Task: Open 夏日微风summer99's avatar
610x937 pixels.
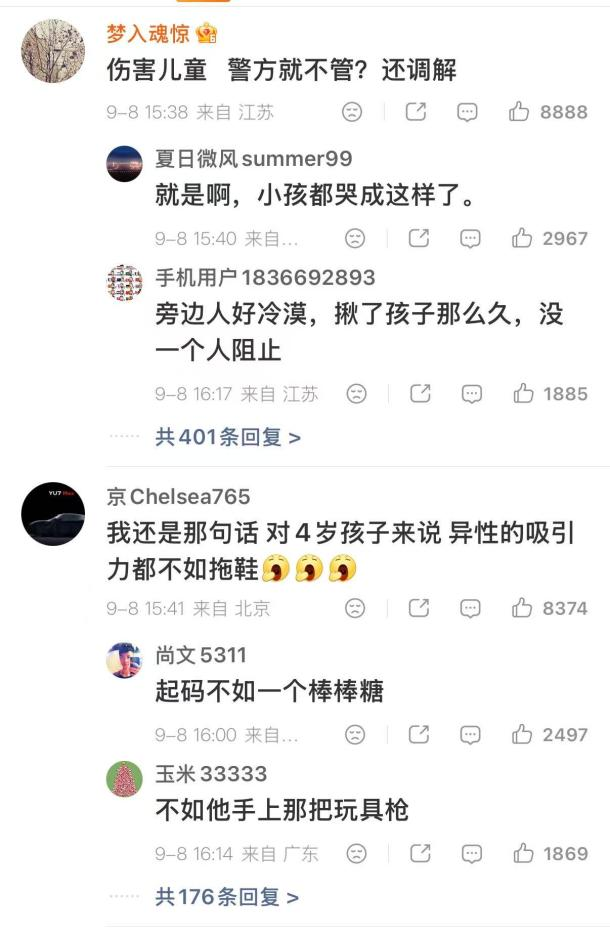Action: 125,164
